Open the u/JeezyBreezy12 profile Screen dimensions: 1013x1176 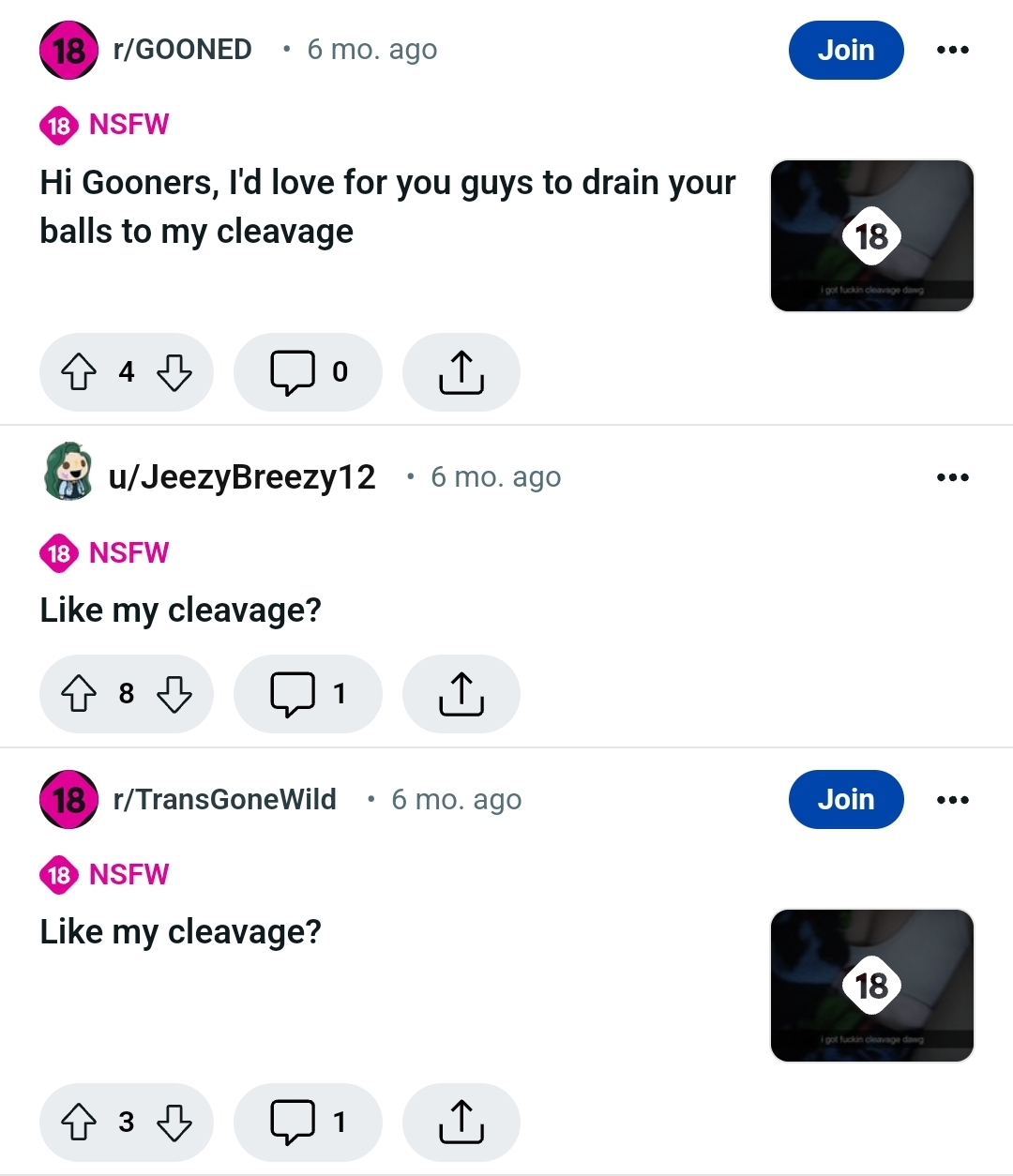coord(241,477)
